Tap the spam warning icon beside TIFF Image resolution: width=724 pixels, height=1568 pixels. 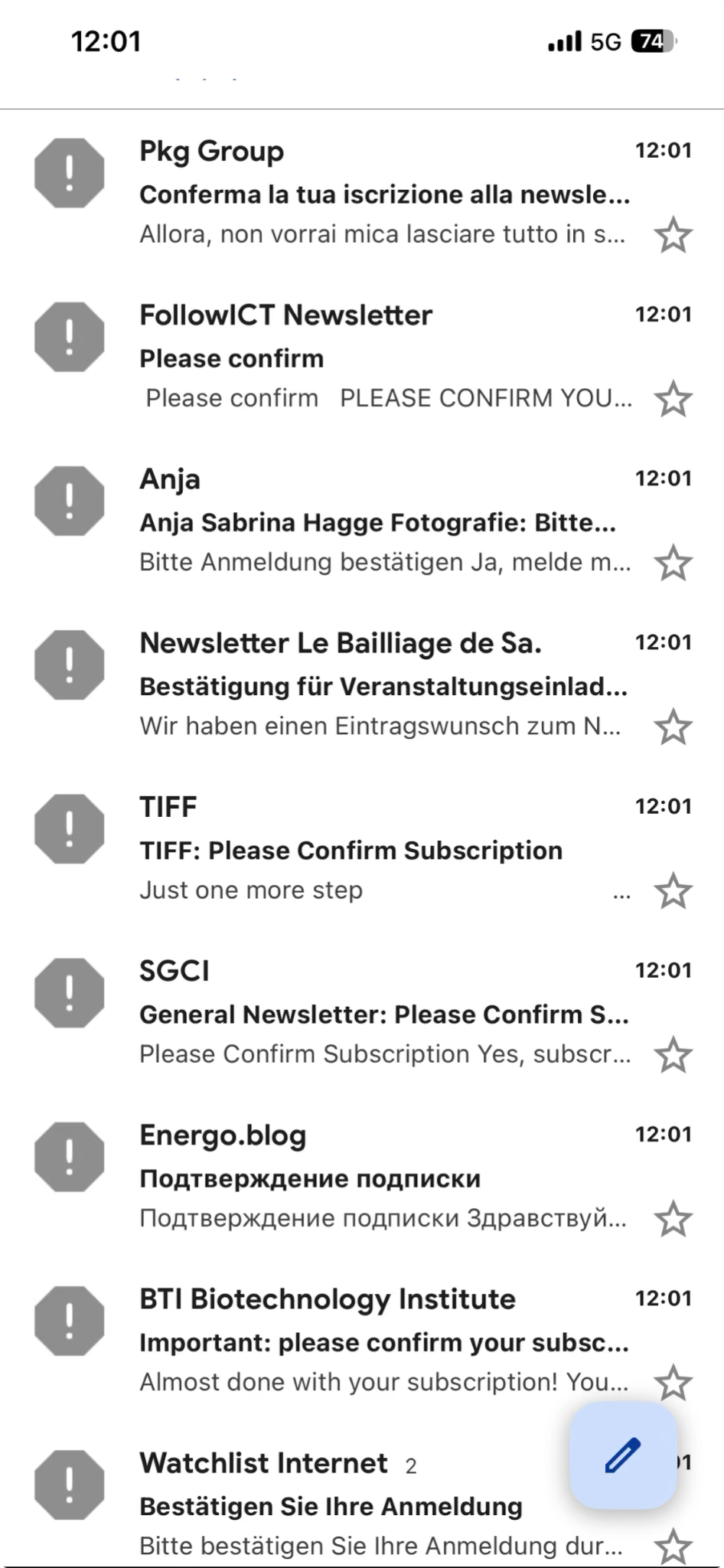(69, 828)
